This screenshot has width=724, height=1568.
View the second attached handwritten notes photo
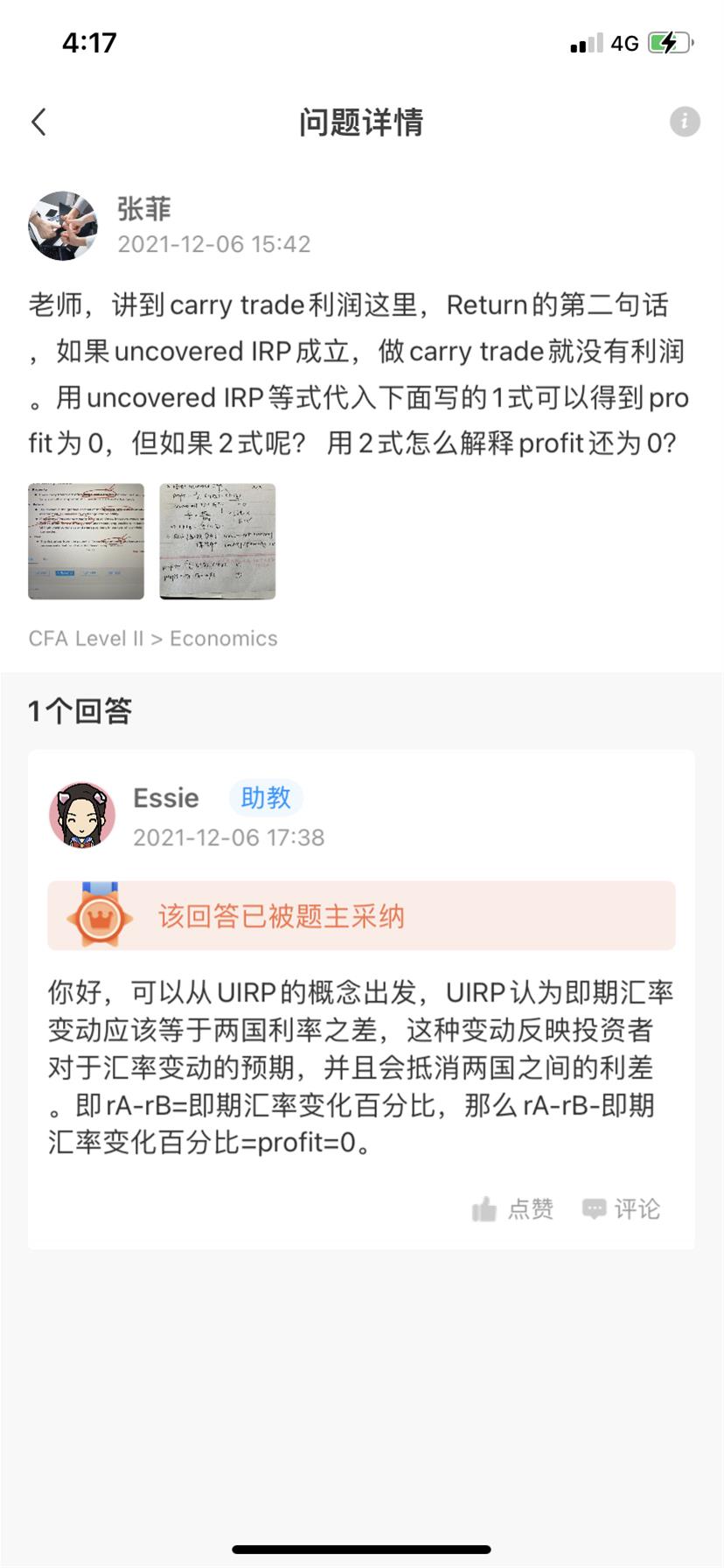[218, 541]
